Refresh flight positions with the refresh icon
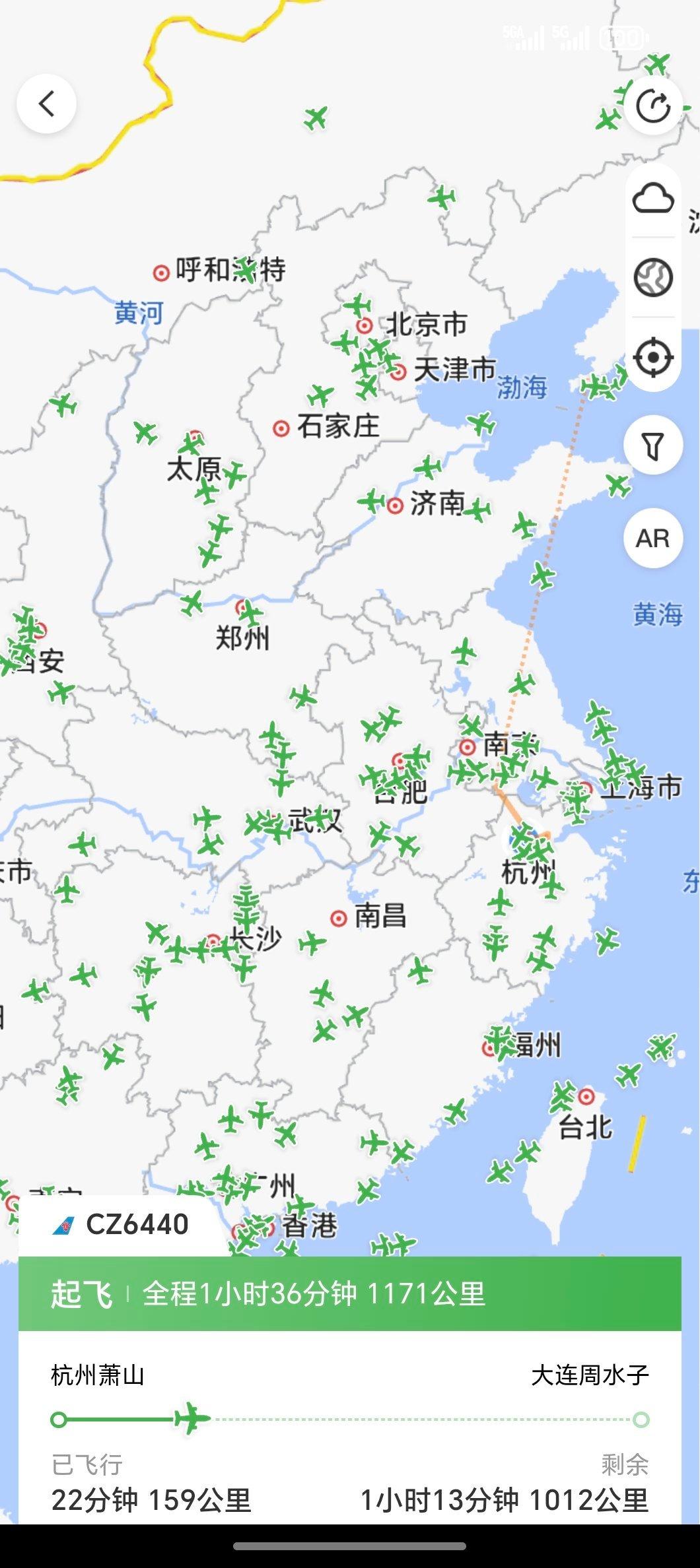Viewport: 700px width, 1568px height. tap(654, 104)
